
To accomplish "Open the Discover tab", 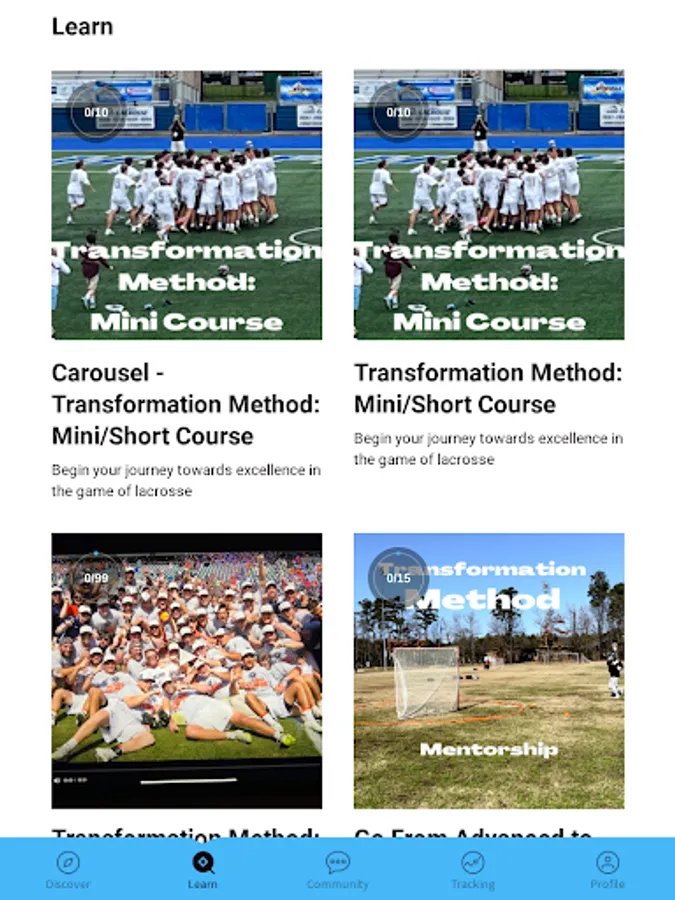I will [x=68, y=869].
